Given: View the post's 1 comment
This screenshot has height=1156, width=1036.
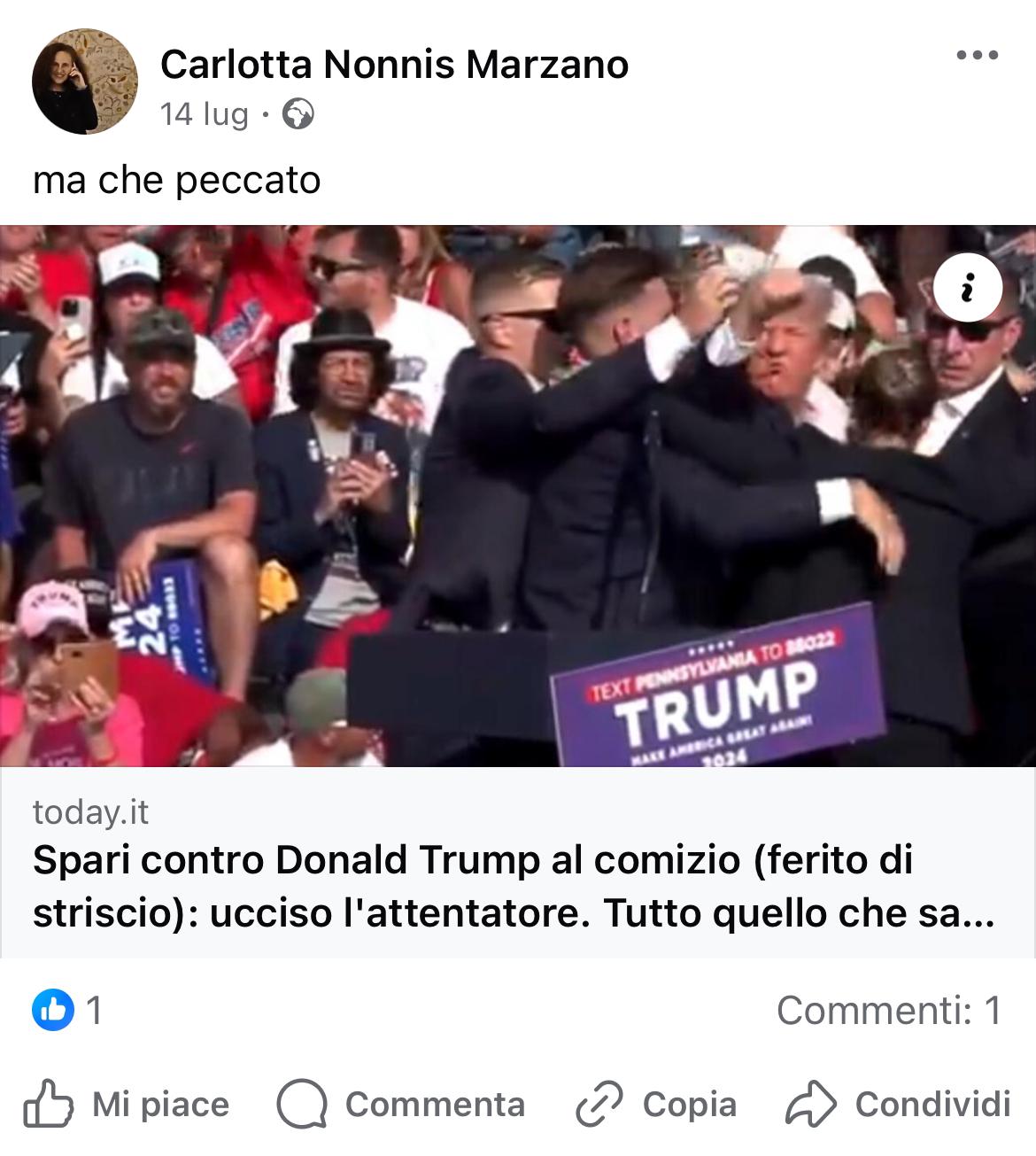Looking at the screenshot, I should click(x=888, y=1010).
